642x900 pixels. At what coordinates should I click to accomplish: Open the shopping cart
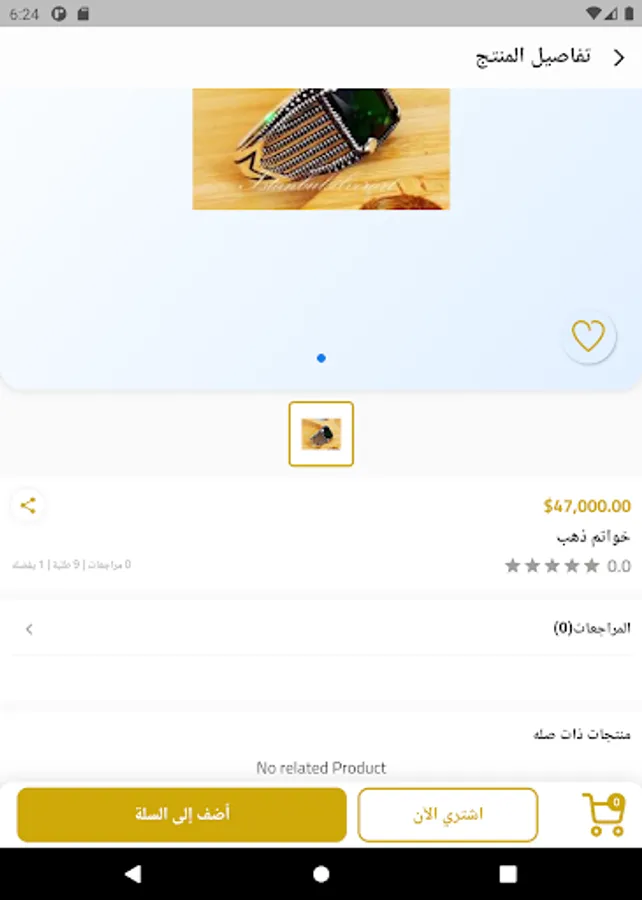(x=603, y=814)
